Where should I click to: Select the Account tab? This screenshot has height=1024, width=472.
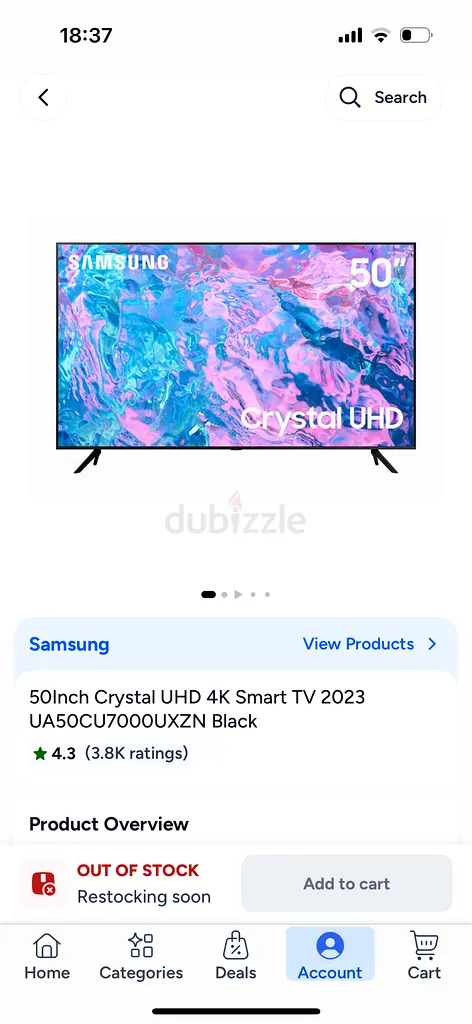tap(330, 957)
